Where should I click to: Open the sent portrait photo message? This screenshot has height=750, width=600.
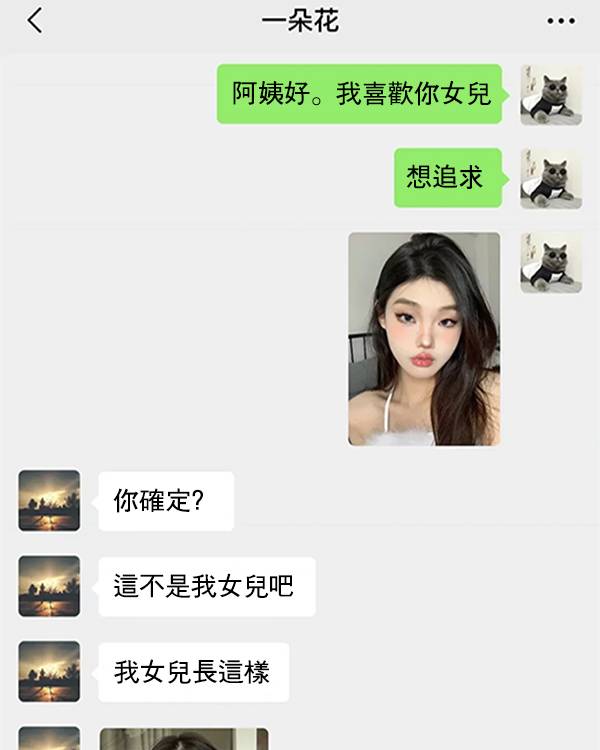tap(424, 339)
